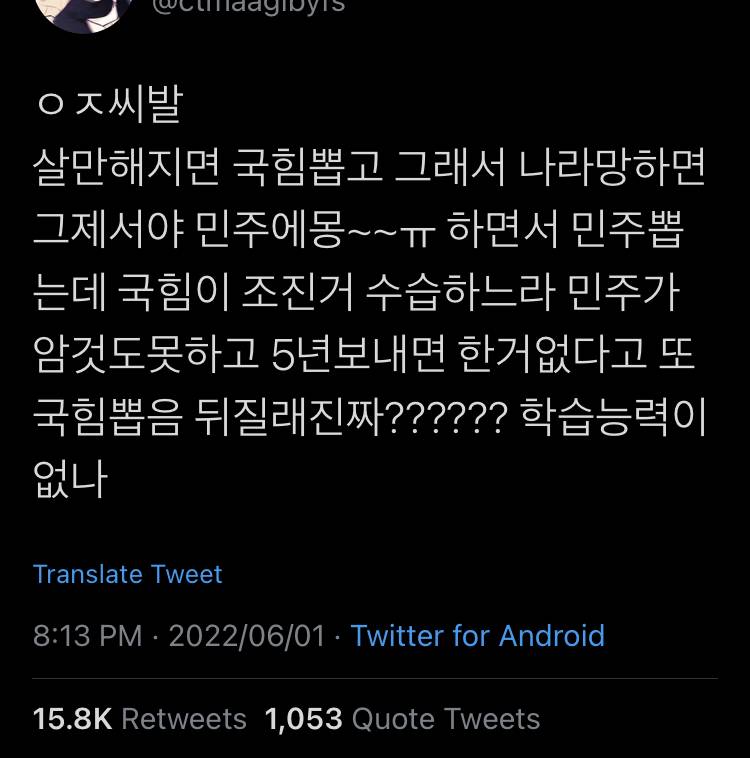Open the Twitter for Android source link
750x758 pixels.
point(478,636)
